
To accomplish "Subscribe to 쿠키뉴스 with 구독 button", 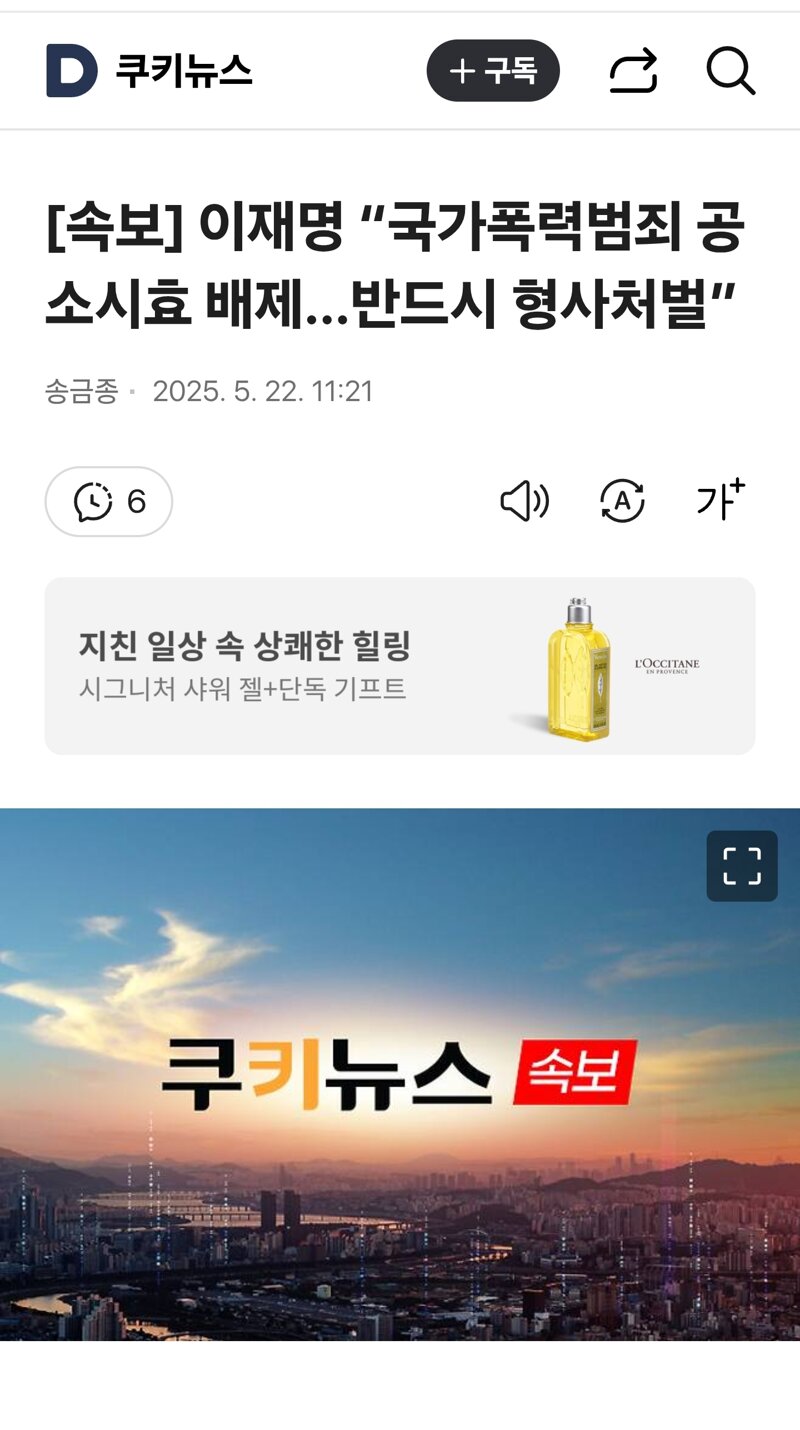I will (x=493, y=70).
